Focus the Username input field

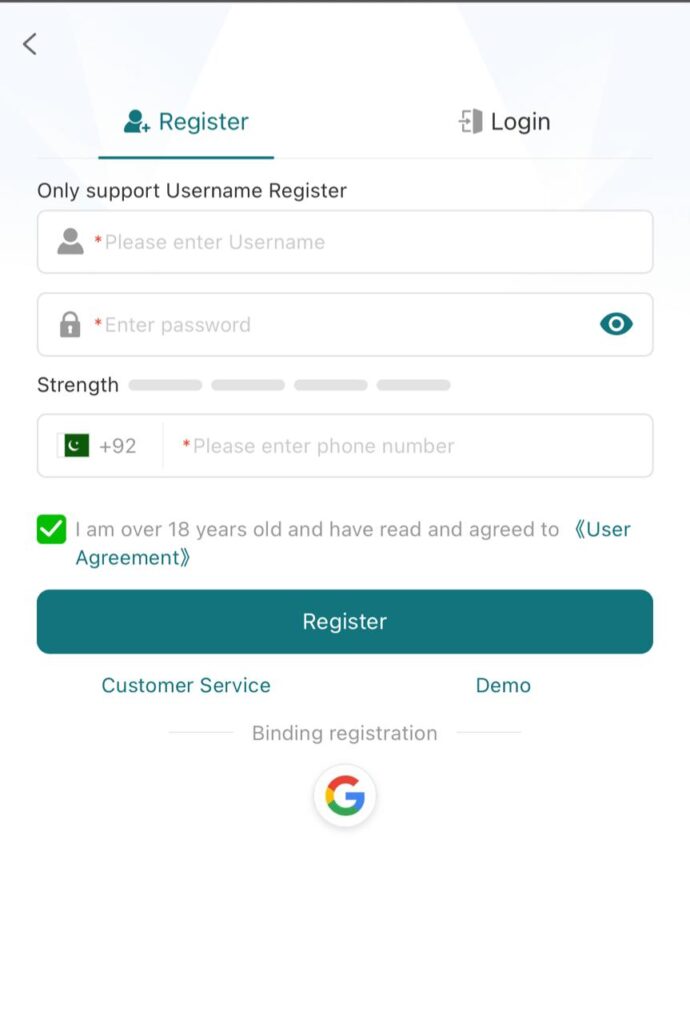tap(360, 242)
